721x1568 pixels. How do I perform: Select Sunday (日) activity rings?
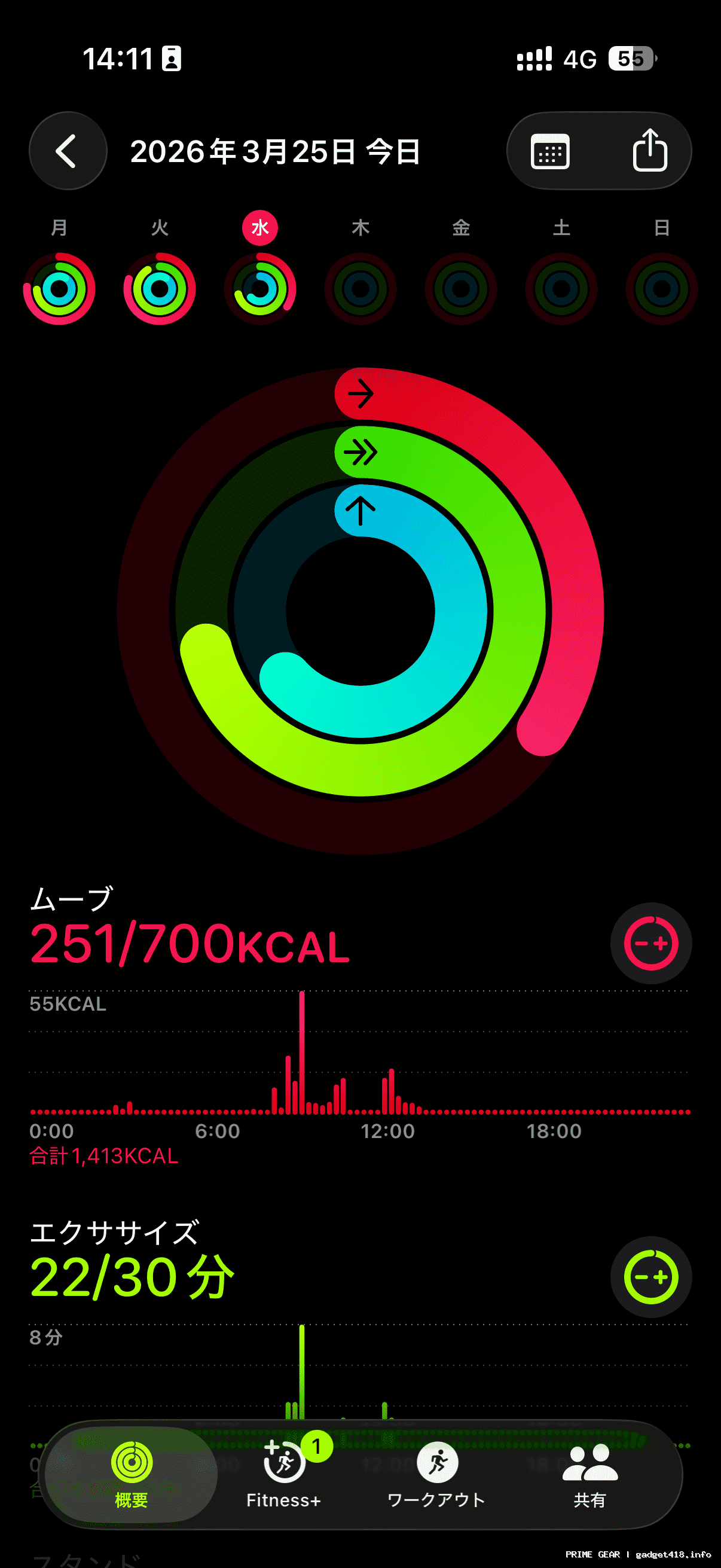point(661,288)
